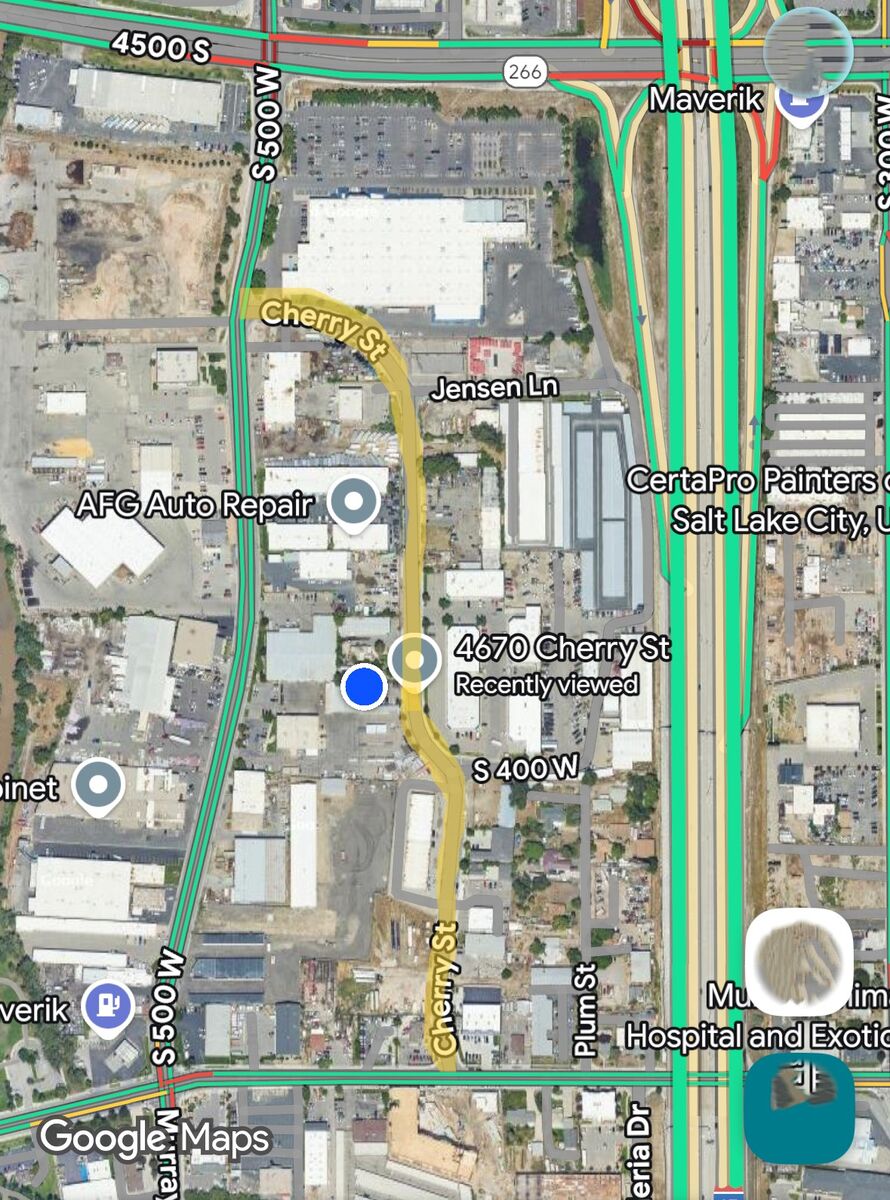890x1200 pixels.
Task: Tap the white floating button above the teal one
Action: pos(799,962)
